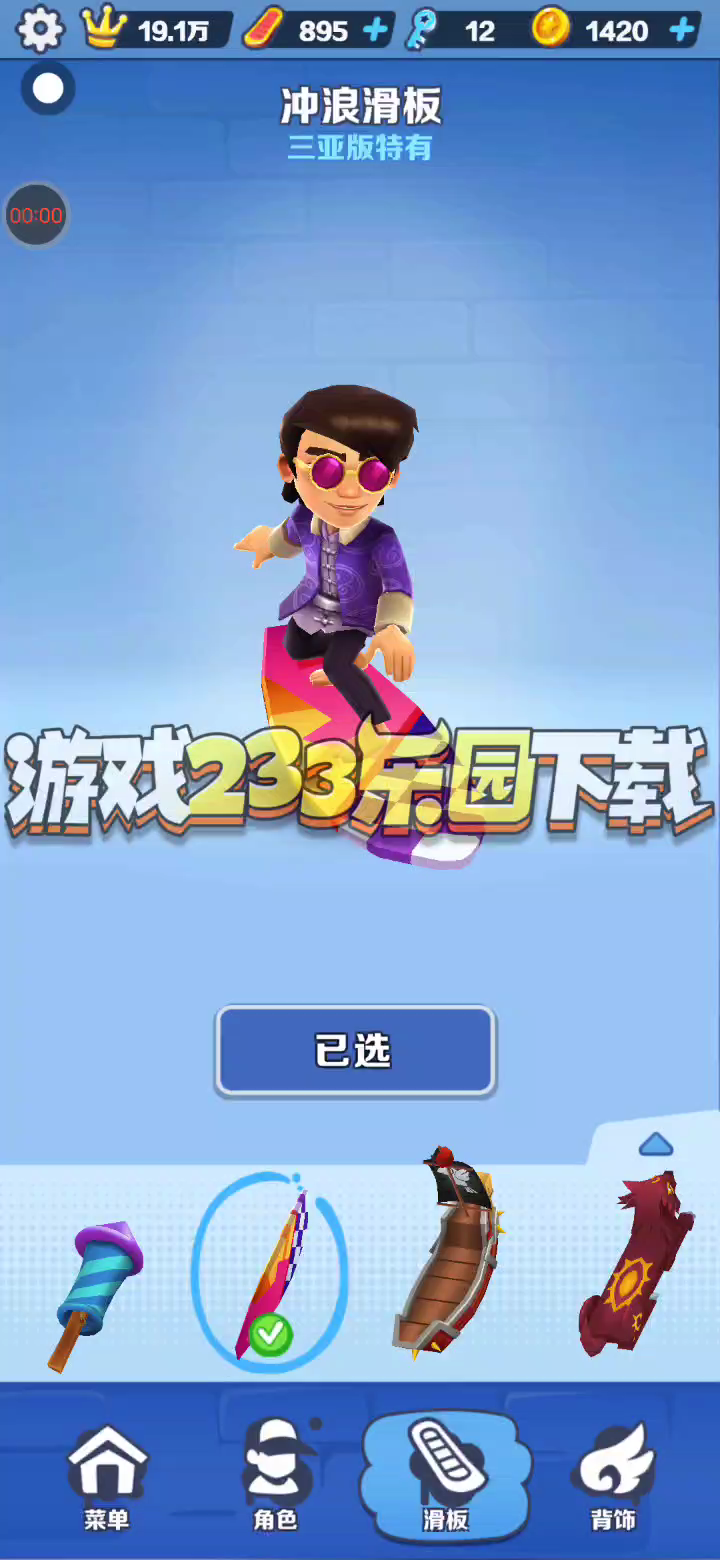Add more hoverboards with the plus
The width and height of the screenshot is (720, 1560).
[376, 30]
